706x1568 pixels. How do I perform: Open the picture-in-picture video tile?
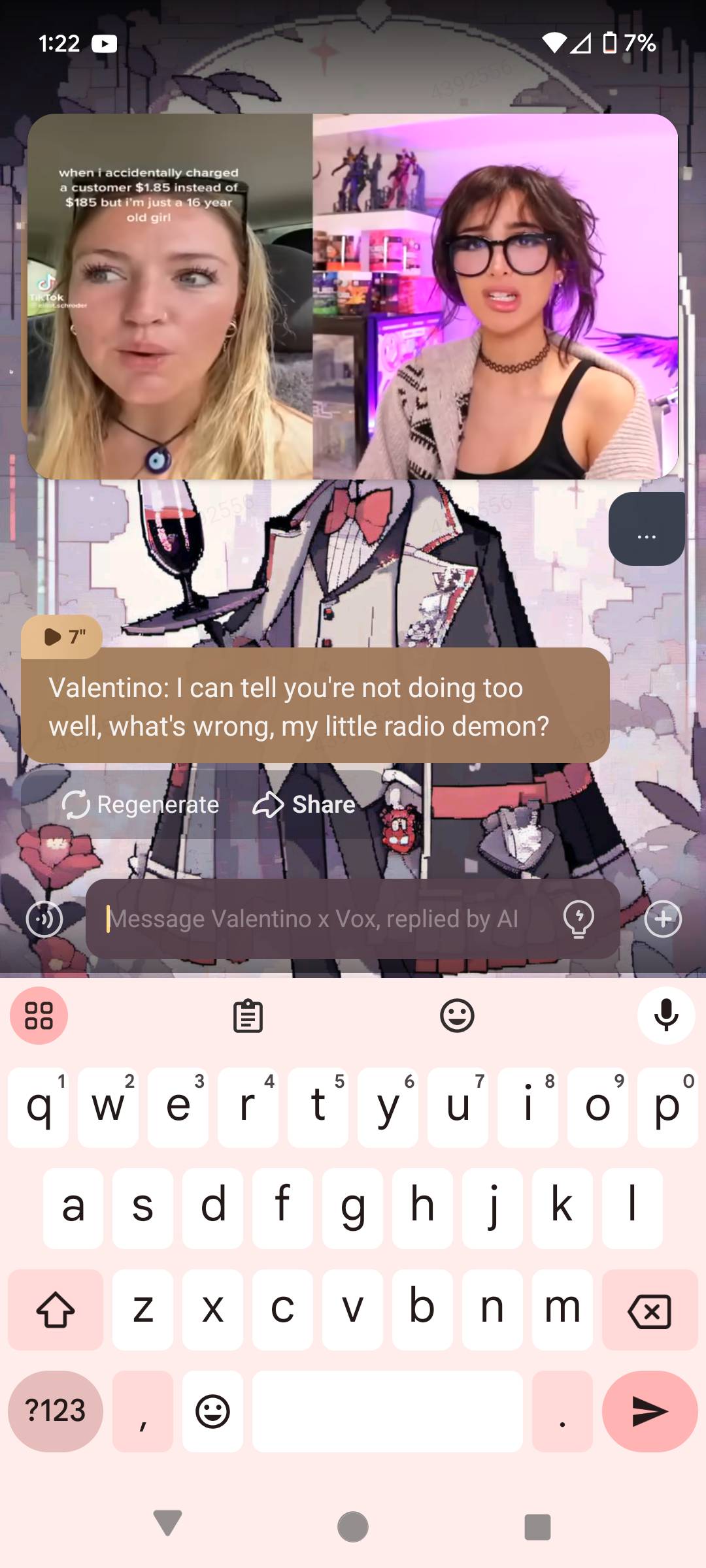(352, 297)
